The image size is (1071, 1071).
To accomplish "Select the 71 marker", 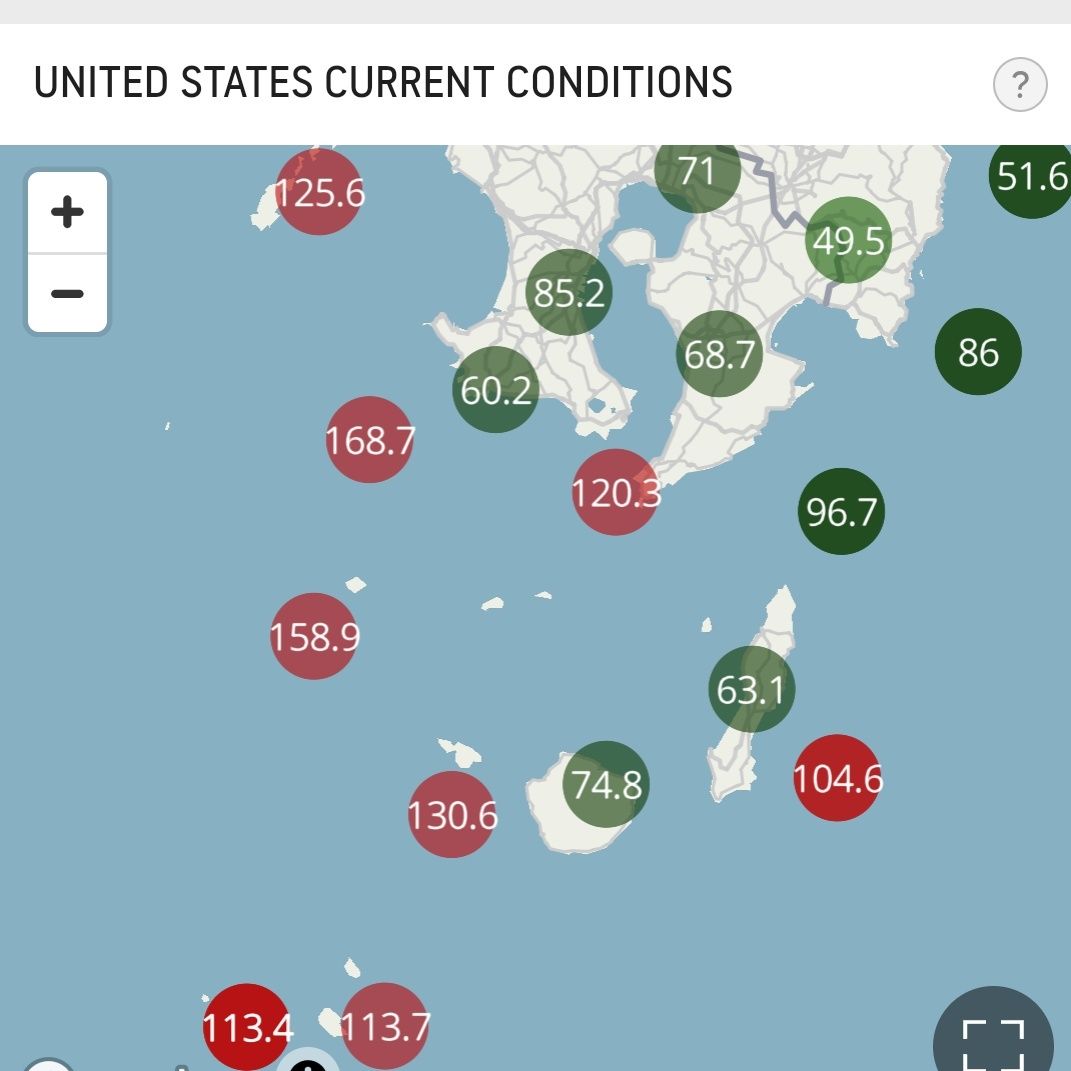I will coord(697,172).
